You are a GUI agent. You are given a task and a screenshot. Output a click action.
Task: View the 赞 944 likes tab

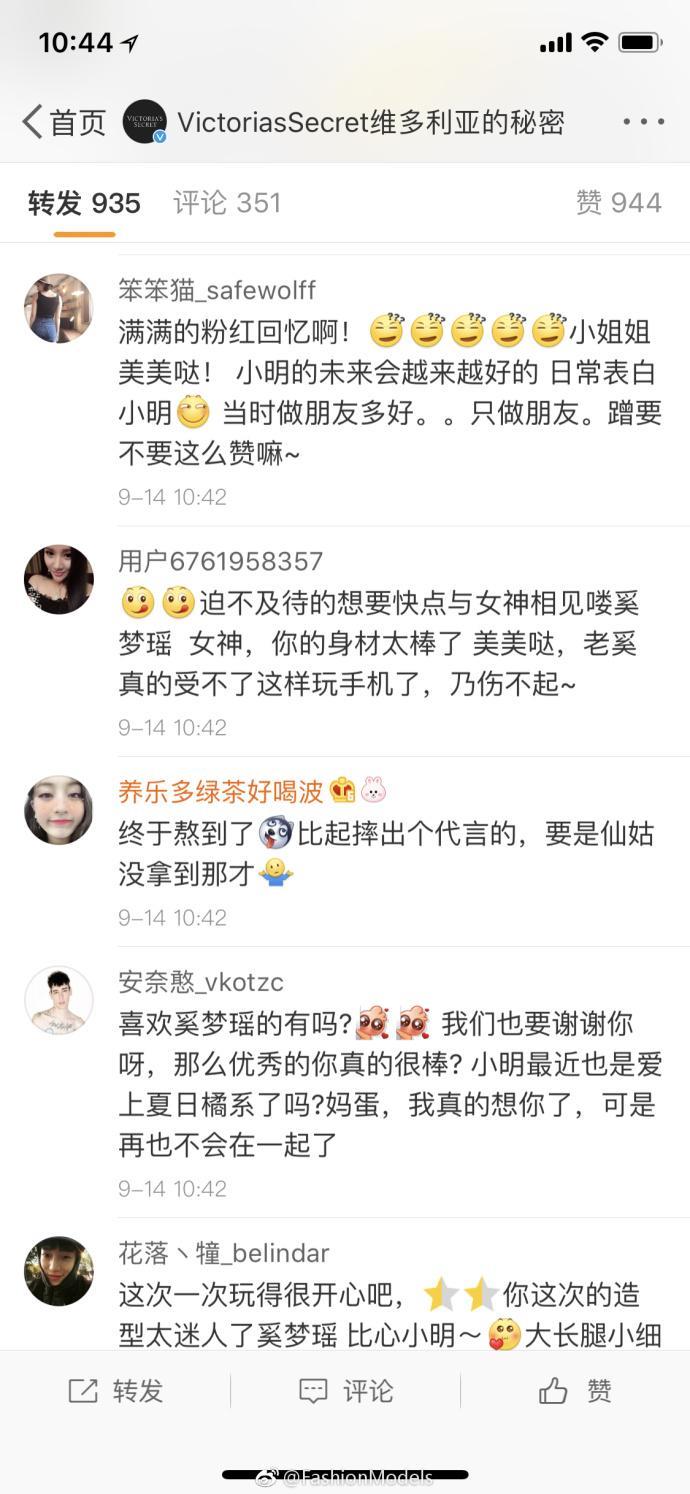(618, 203)
